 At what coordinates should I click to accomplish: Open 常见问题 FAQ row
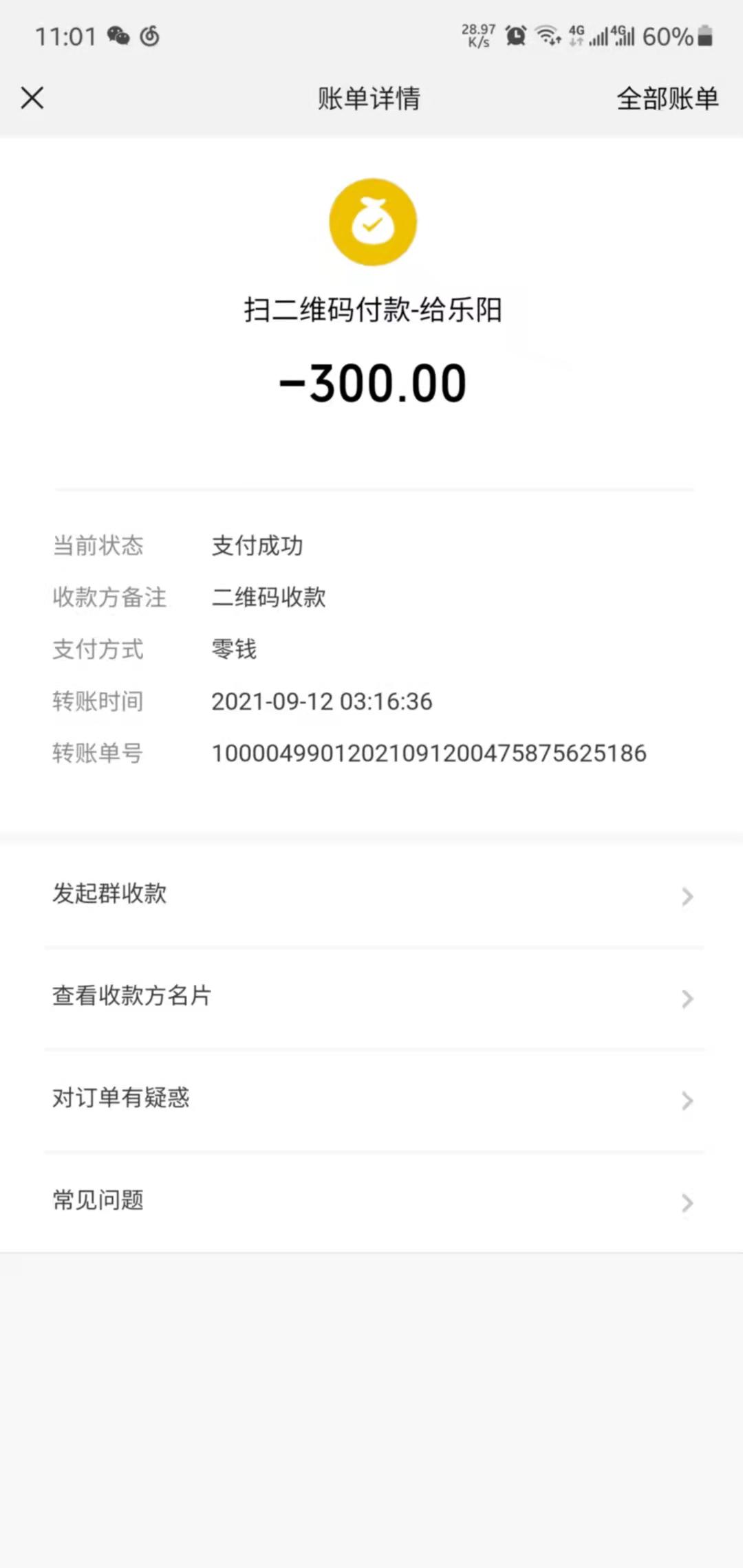click(371, 1201)
